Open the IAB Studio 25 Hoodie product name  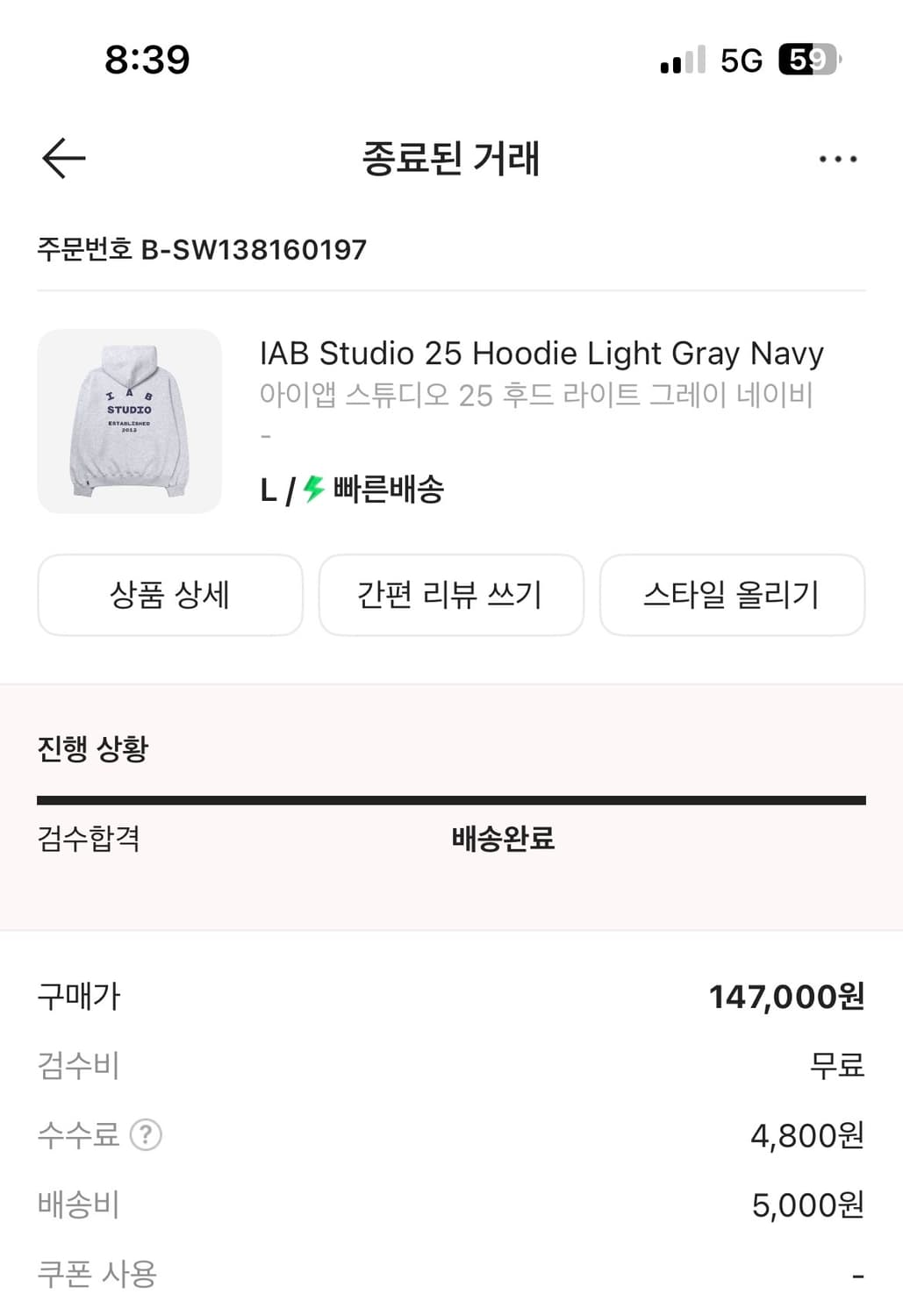click(542, 354)
